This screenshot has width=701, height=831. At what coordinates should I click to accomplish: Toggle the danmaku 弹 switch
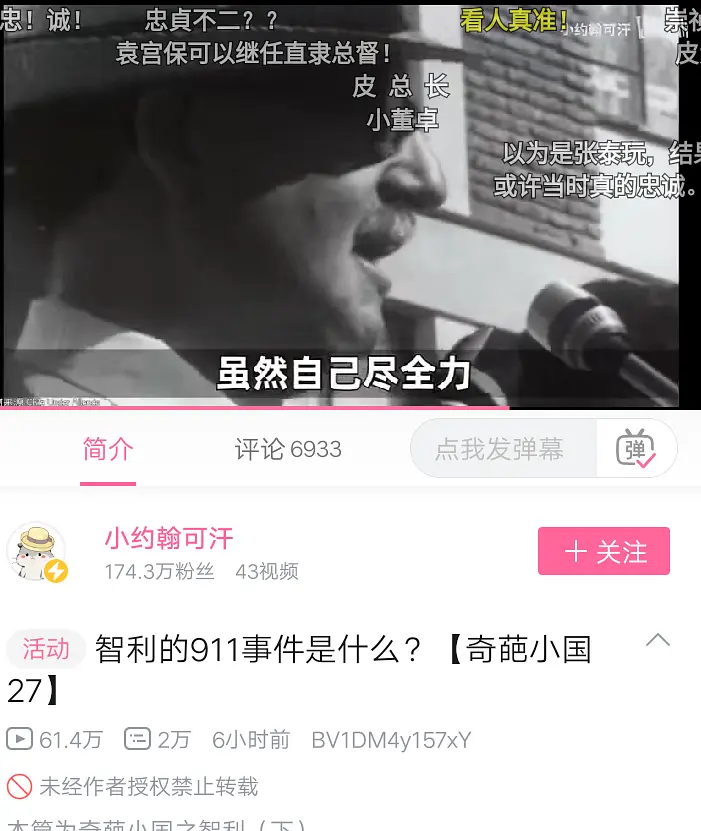tap(636, 450)
